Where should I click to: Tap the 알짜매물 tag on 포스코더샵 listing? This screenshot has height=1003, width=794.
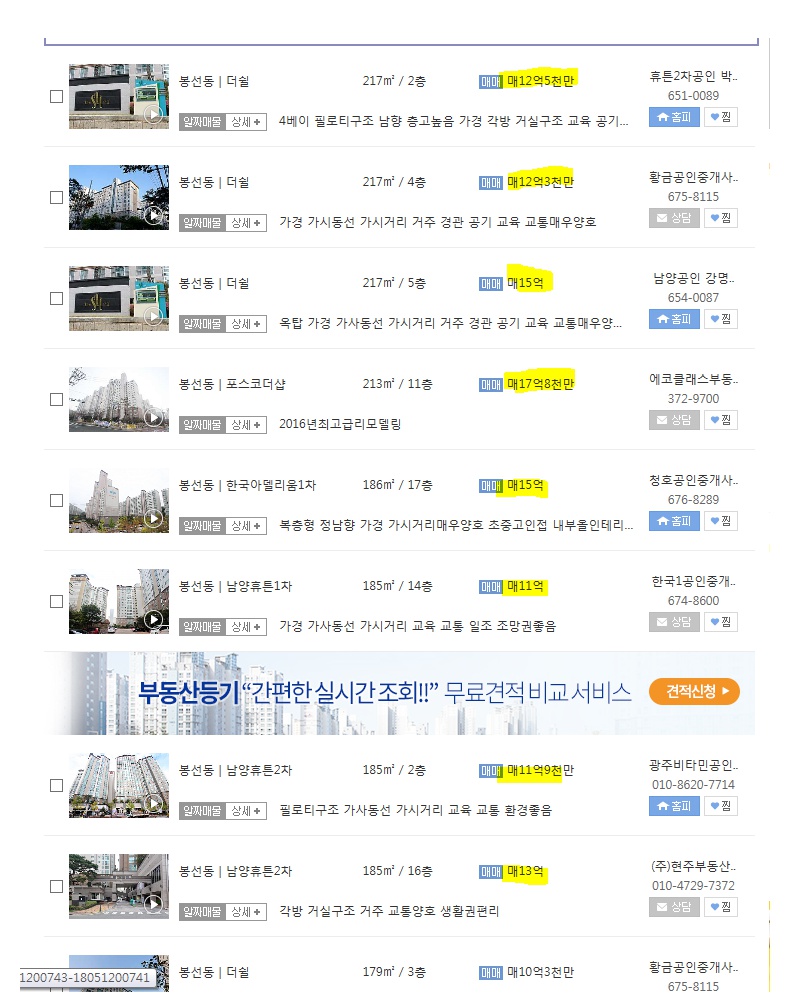(202, 424)
